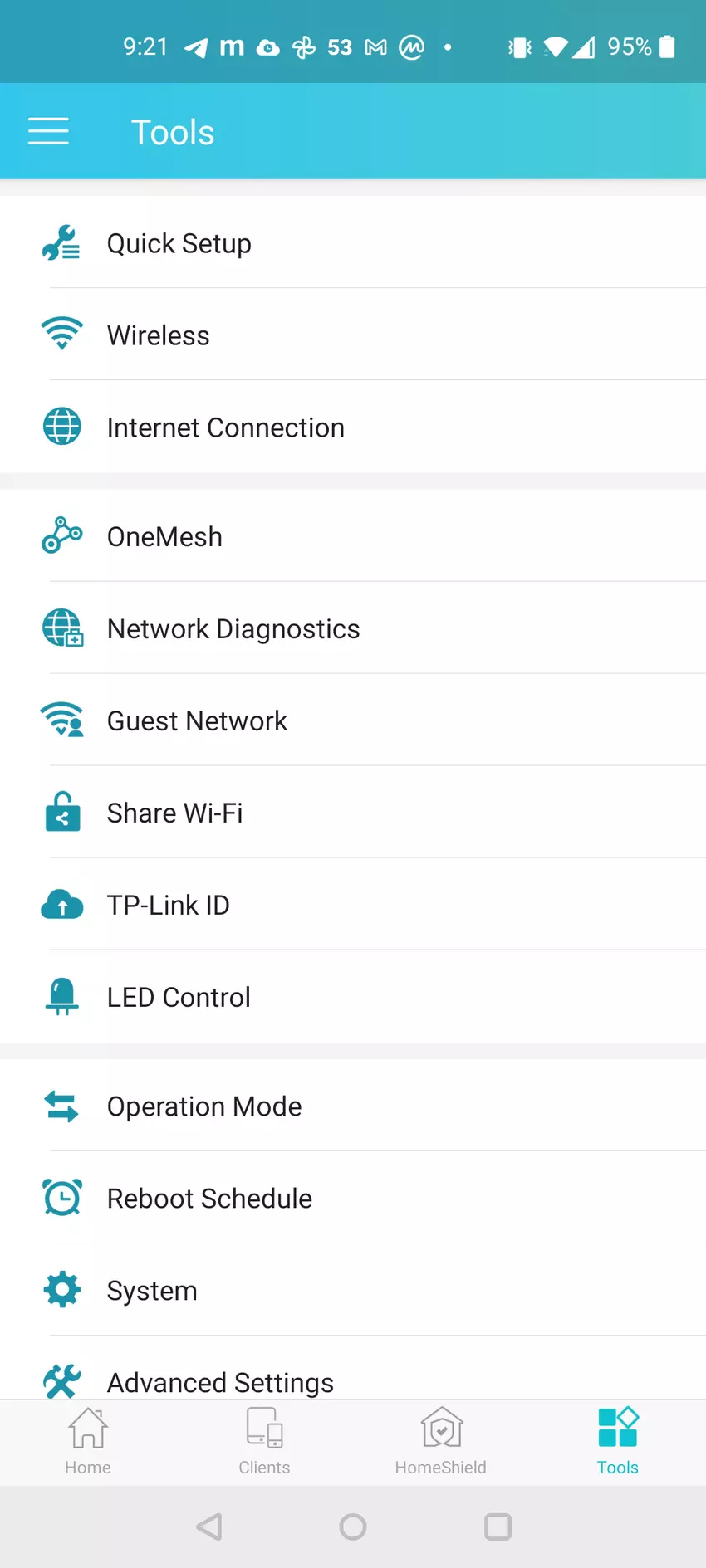Open Wireless settings
This screenshot has height=1568, width=706.
[158, 335]
